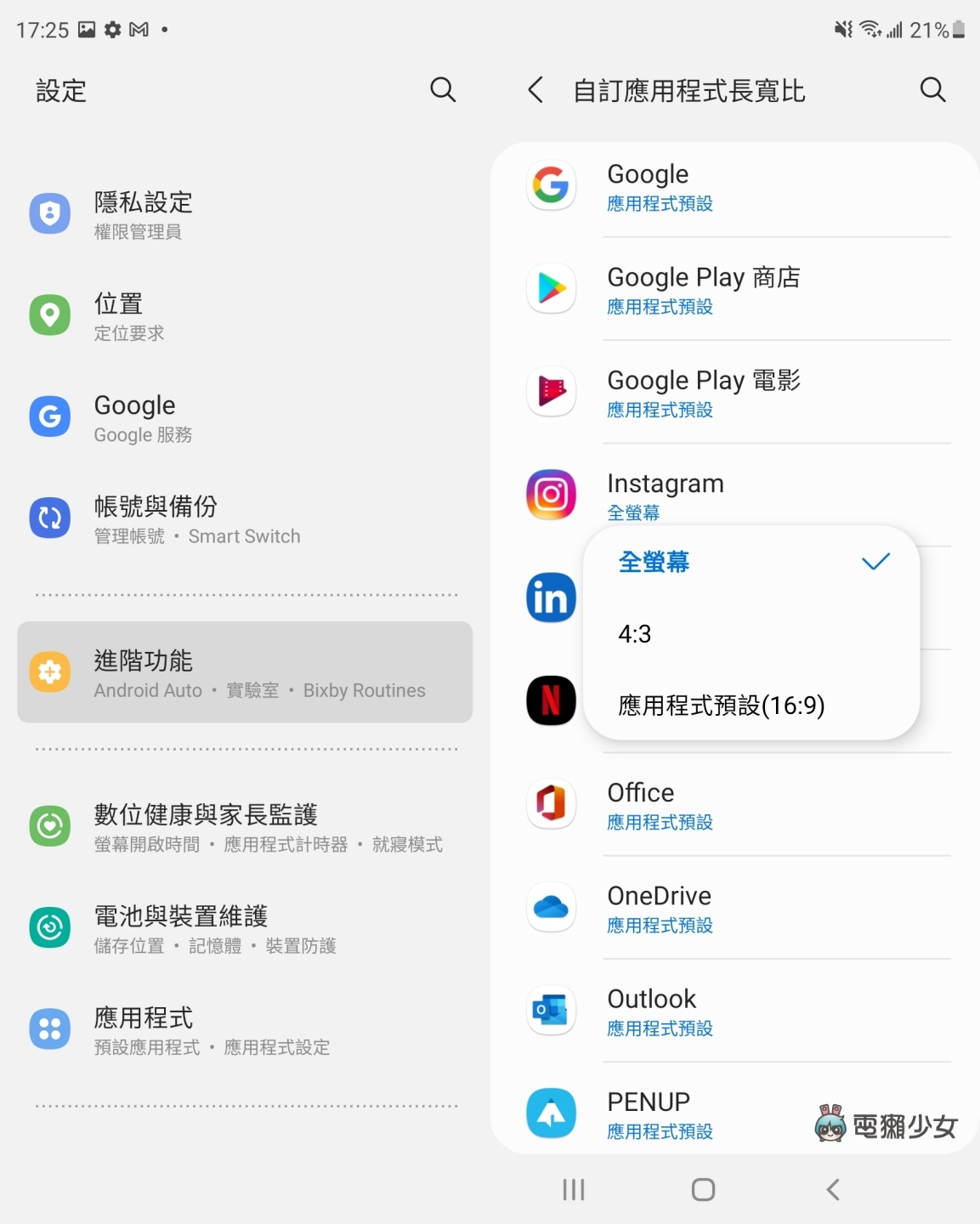Open the Google Play 商店 icon
This screenshot has width=980, height=1224.
coord(551,289)
